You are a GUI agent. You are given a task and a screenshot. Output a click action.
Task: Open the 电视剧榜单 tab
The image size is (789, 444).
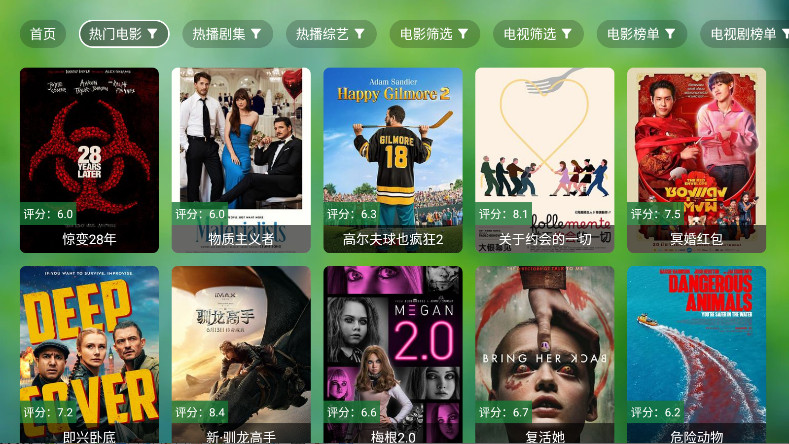[744, 34]
